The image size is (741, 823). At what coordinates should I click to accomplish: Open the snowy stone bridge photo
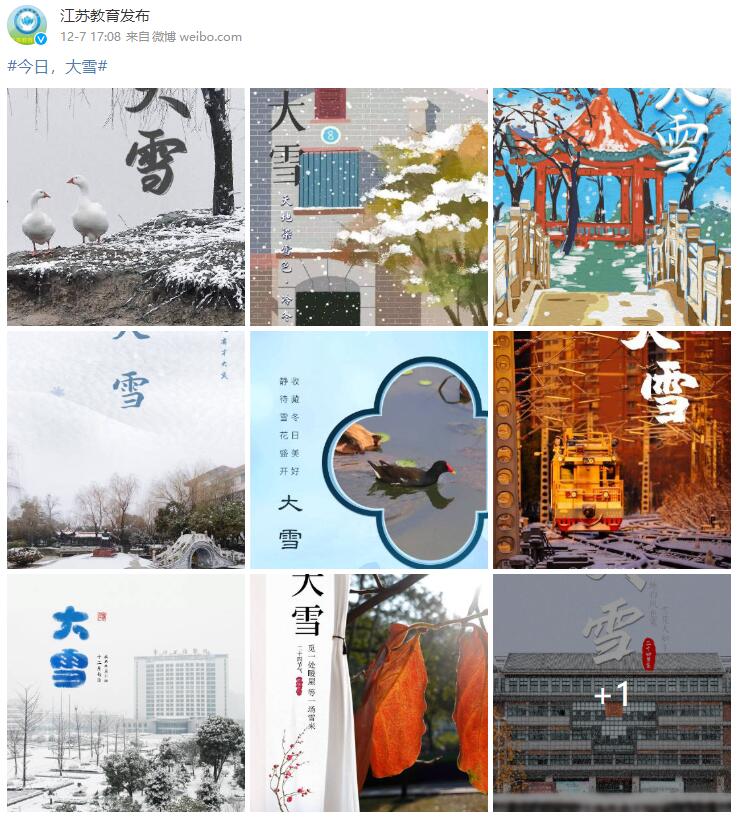(x=126, y=450)
